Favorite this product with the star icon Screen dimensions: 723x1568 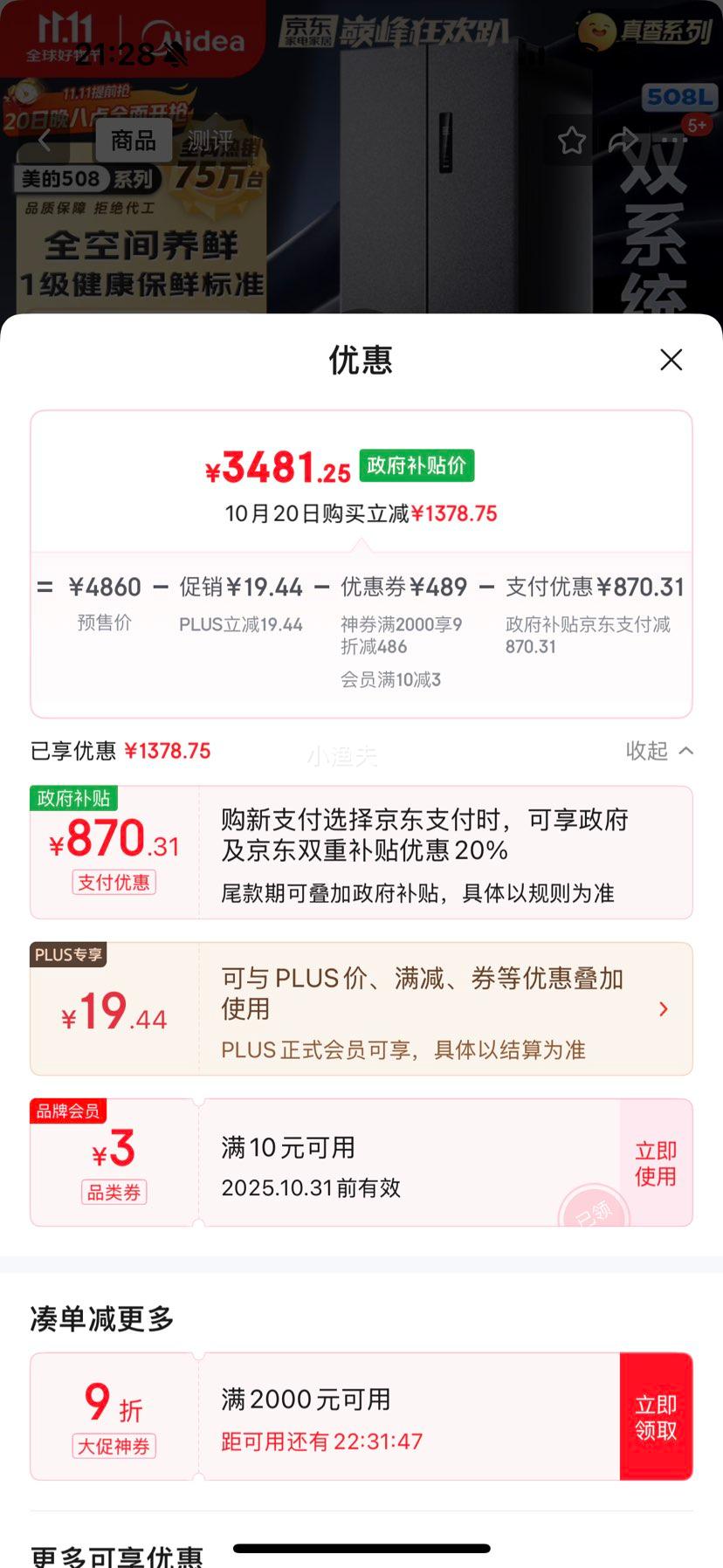[572, 141]
